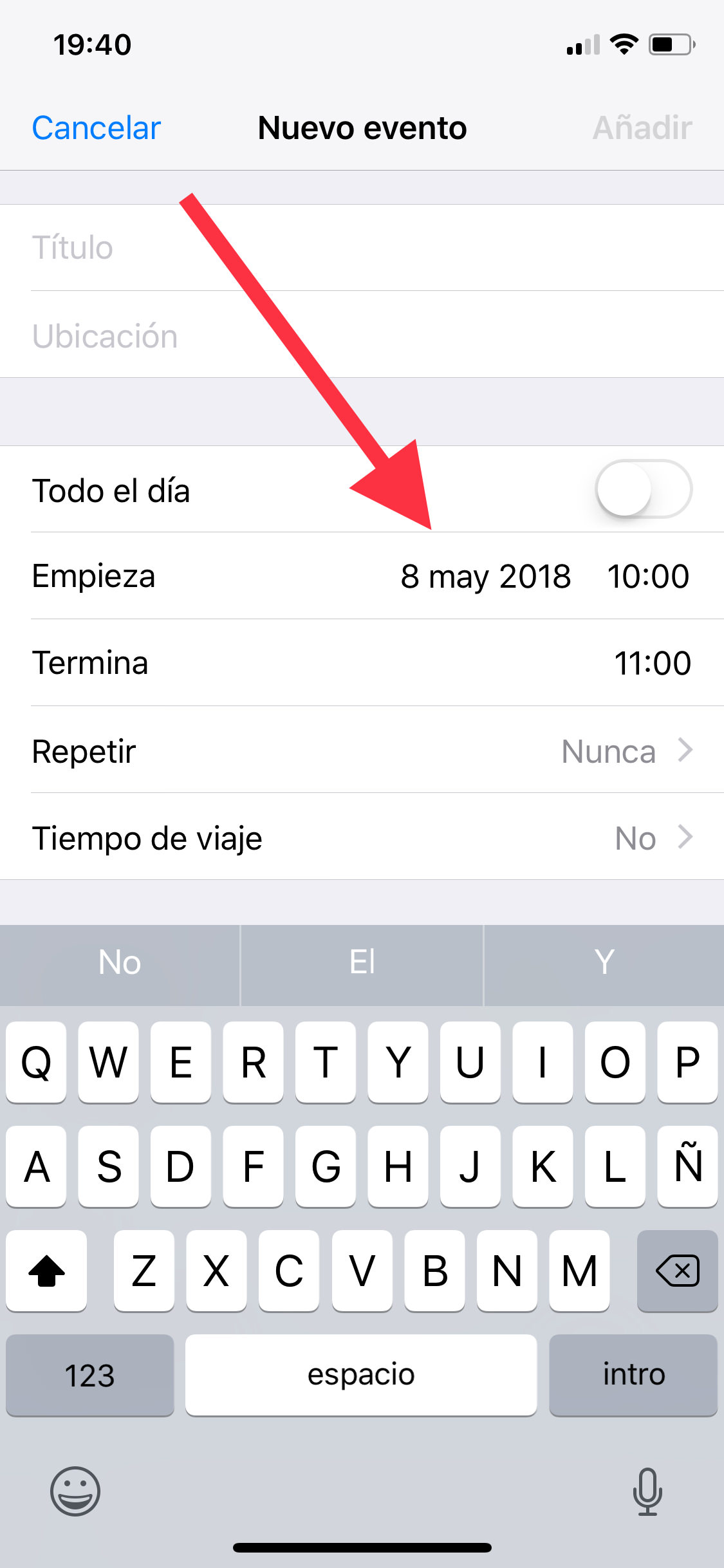Screen dimensions: 724x1568
Task: Tap the Wi-Fi icon in status bar
Action: 622,44
